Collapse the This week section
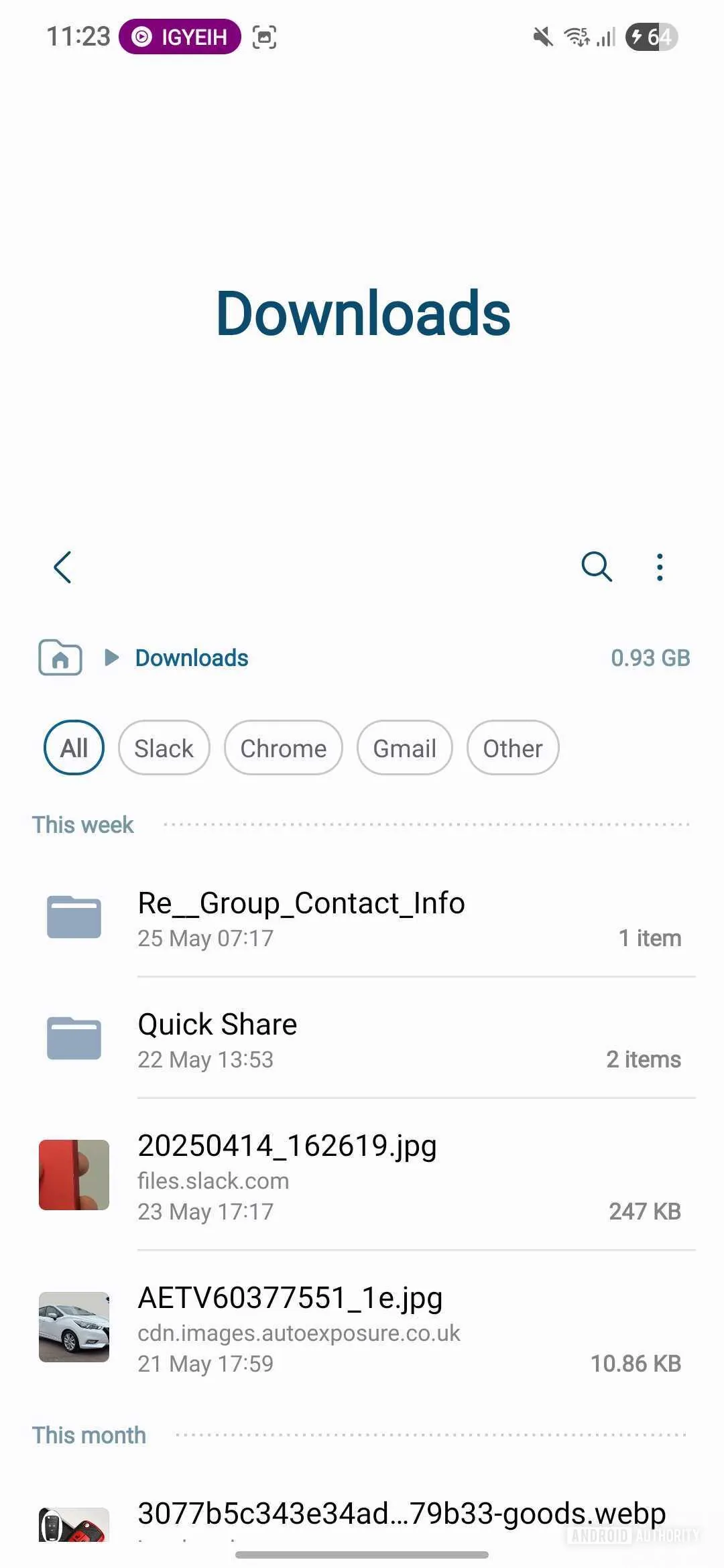The width and height of the screenshot is (724, 1568). (x=82, y=824)
